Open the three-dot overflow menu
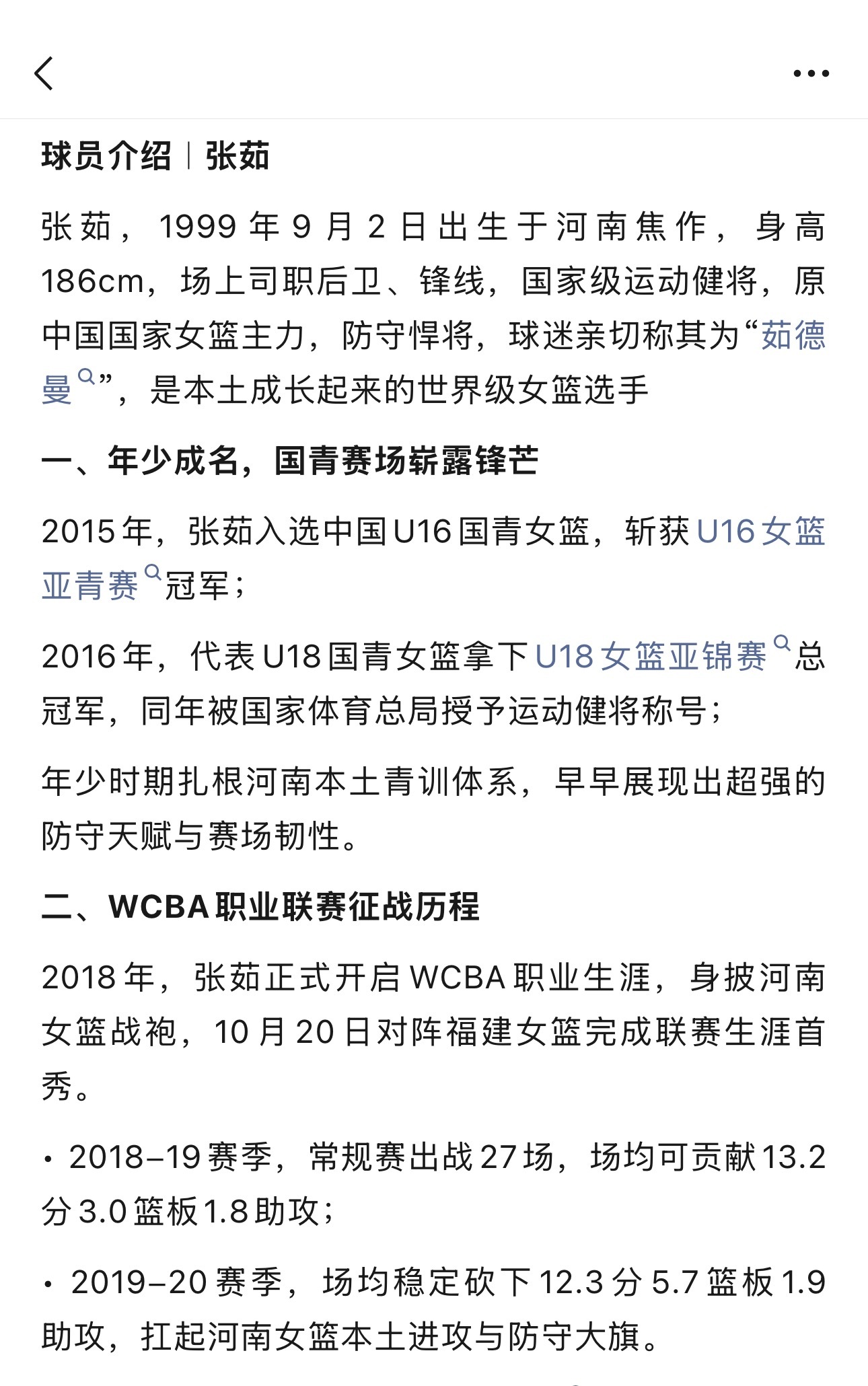 click(x=811, y=73)
